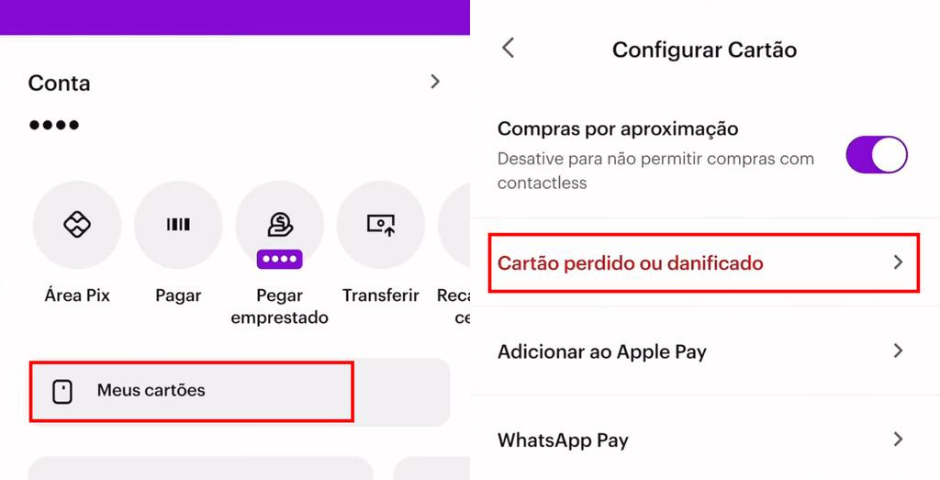Open Área Pix shortcut

tap(77, 225)
